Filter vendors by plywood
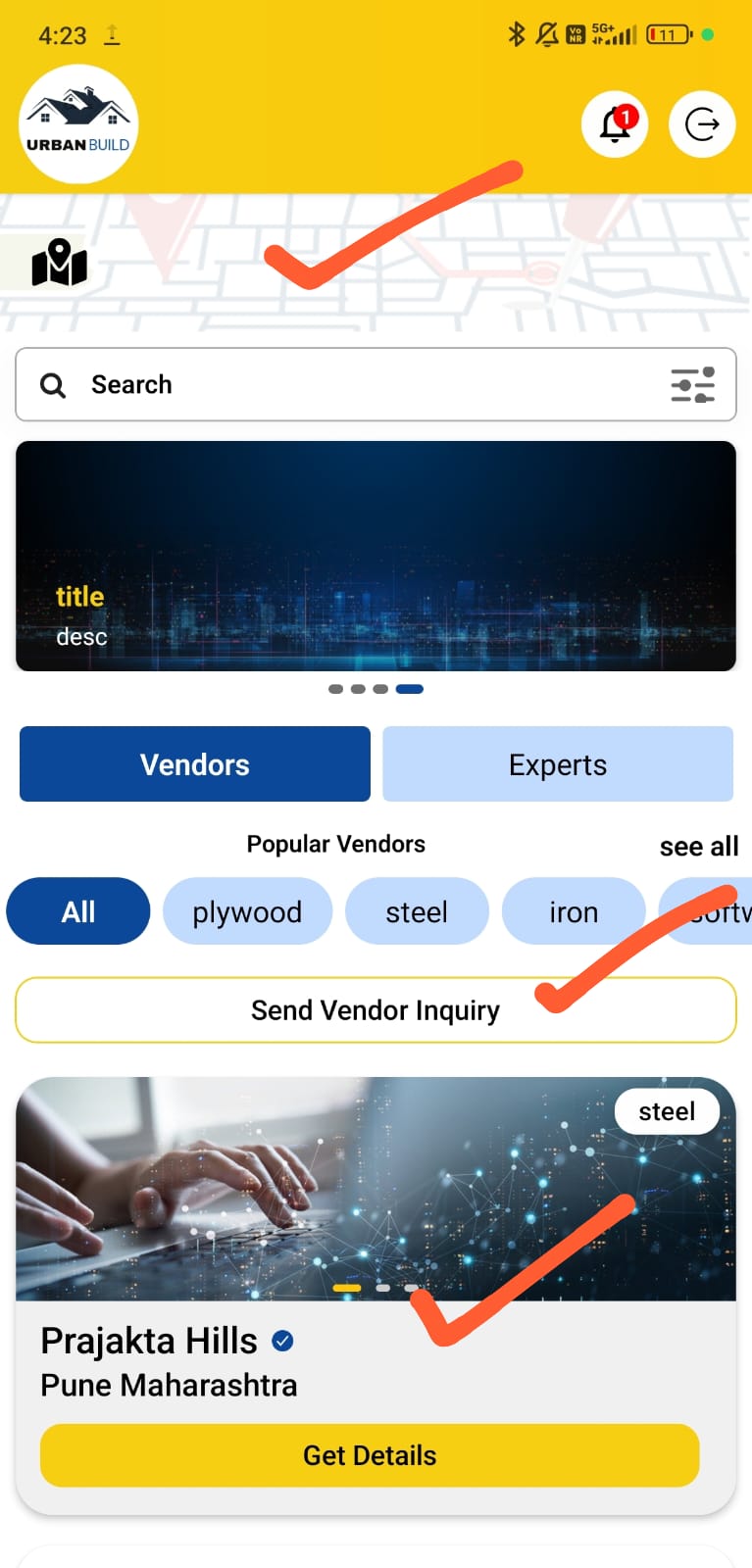This screenshot has width=752, height=1568. (x=247, y=911)
